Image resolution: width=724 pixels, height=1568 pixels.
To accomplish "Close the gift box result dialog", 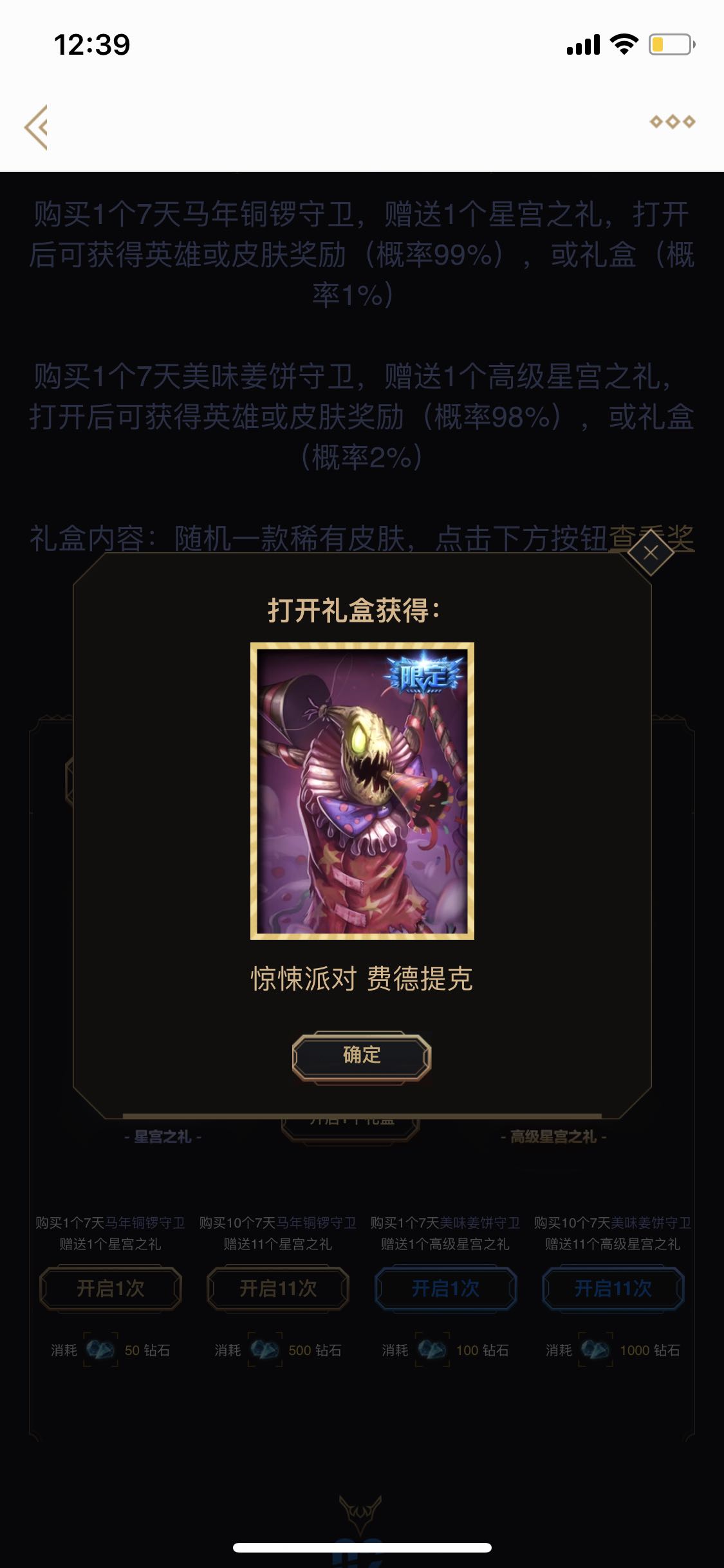I will click(651, 553).
